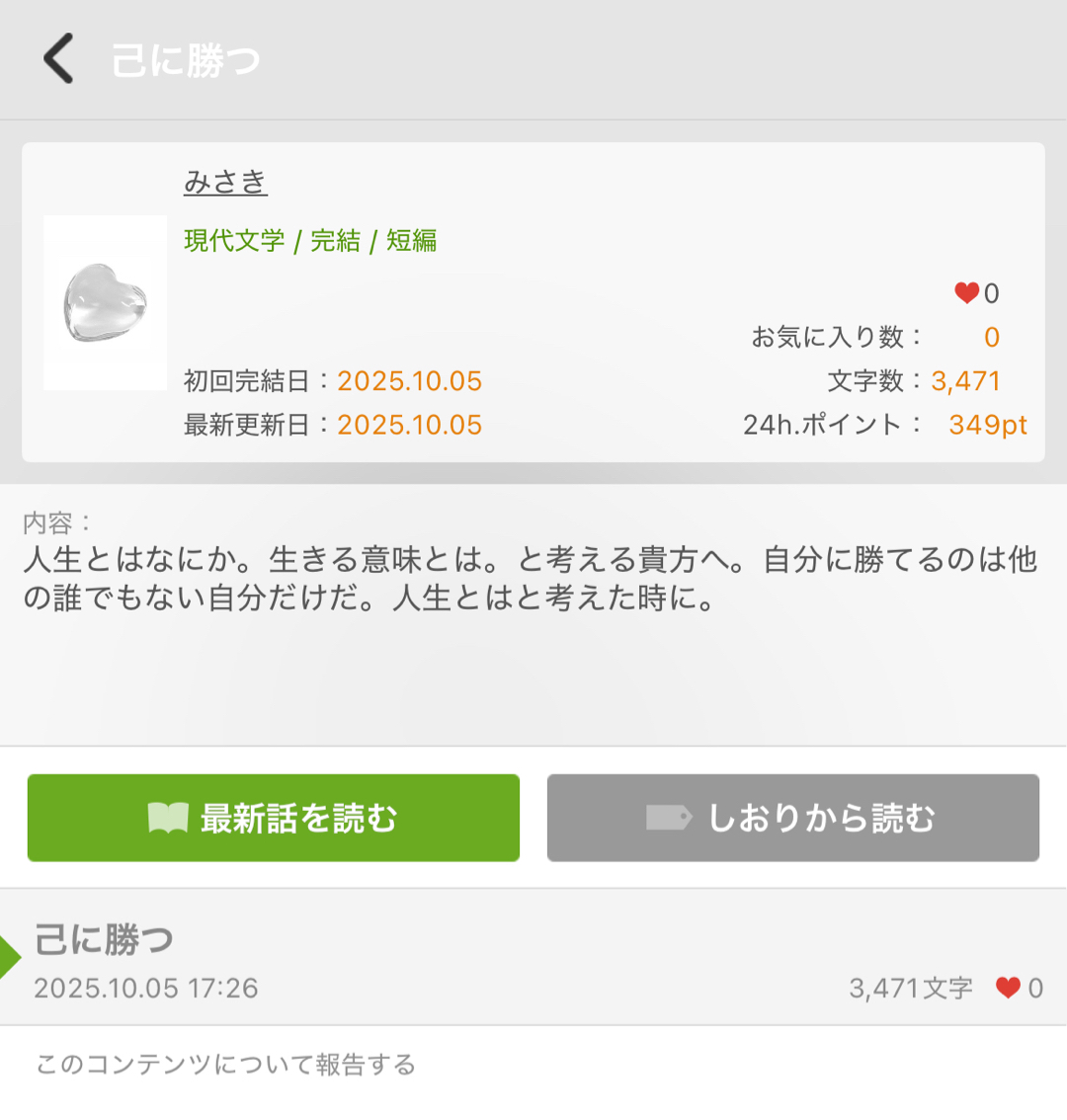Open author みさき's profile link

225,182
